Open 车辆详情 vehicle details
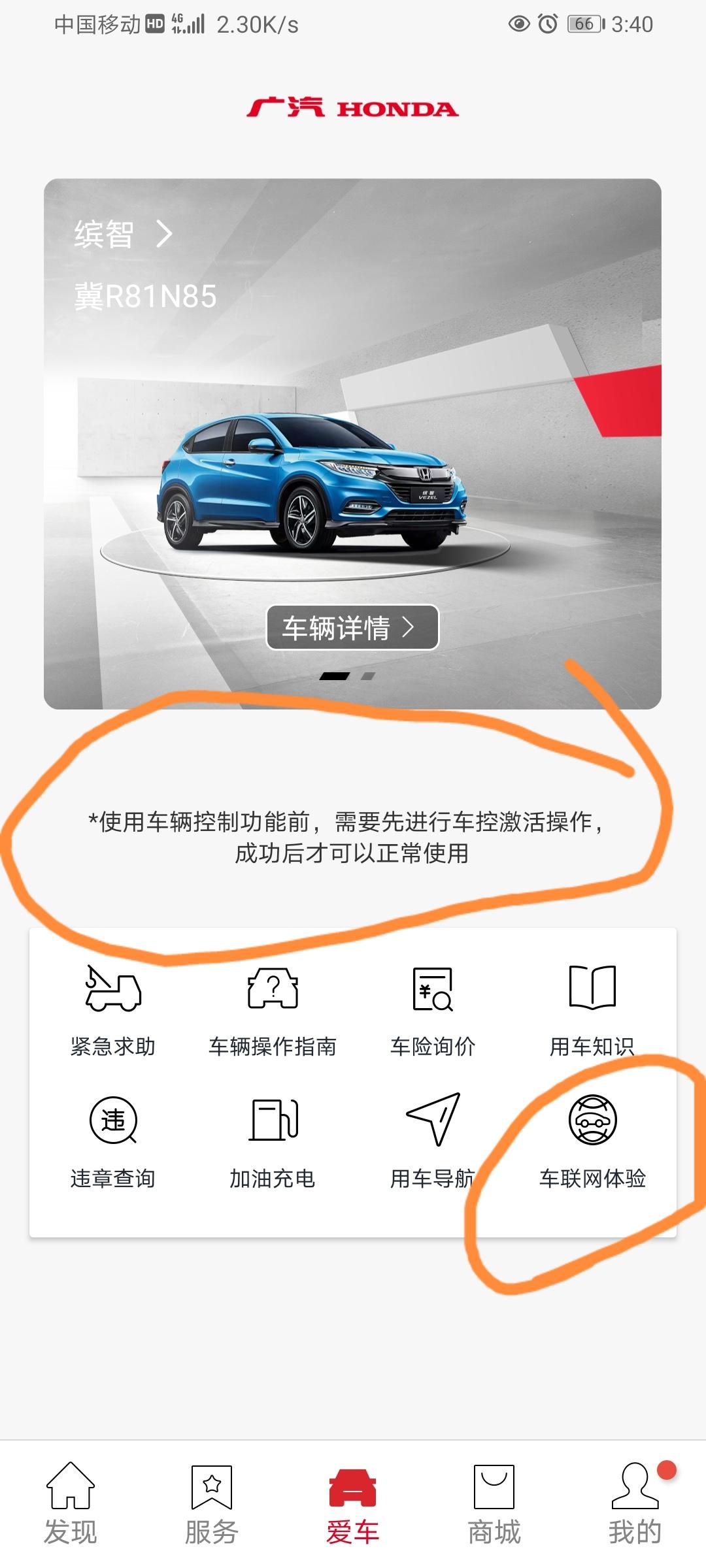The height and width of the screenshot is (1568, 706). pyautogui.click(x=352, y=628)
